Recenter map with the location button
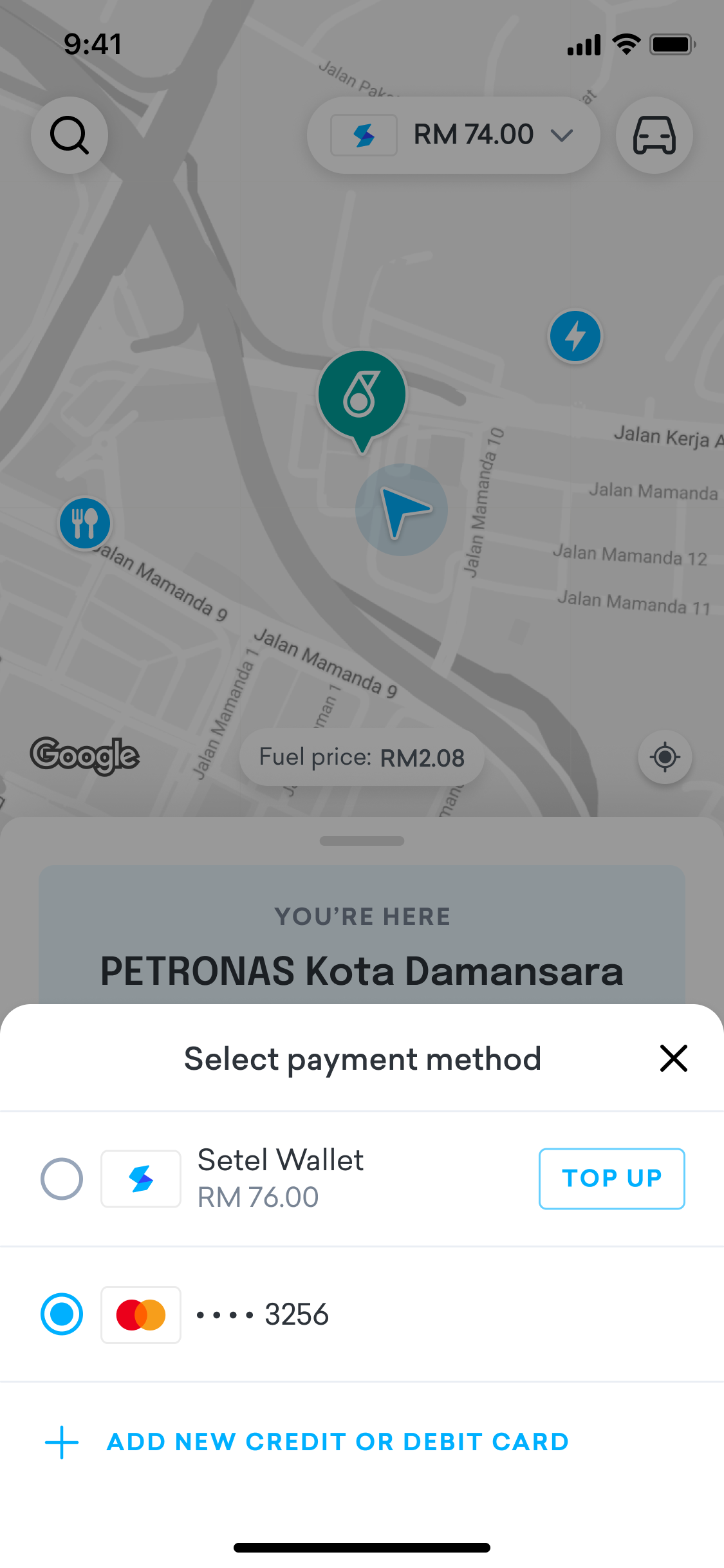 [x=665, y=757]
